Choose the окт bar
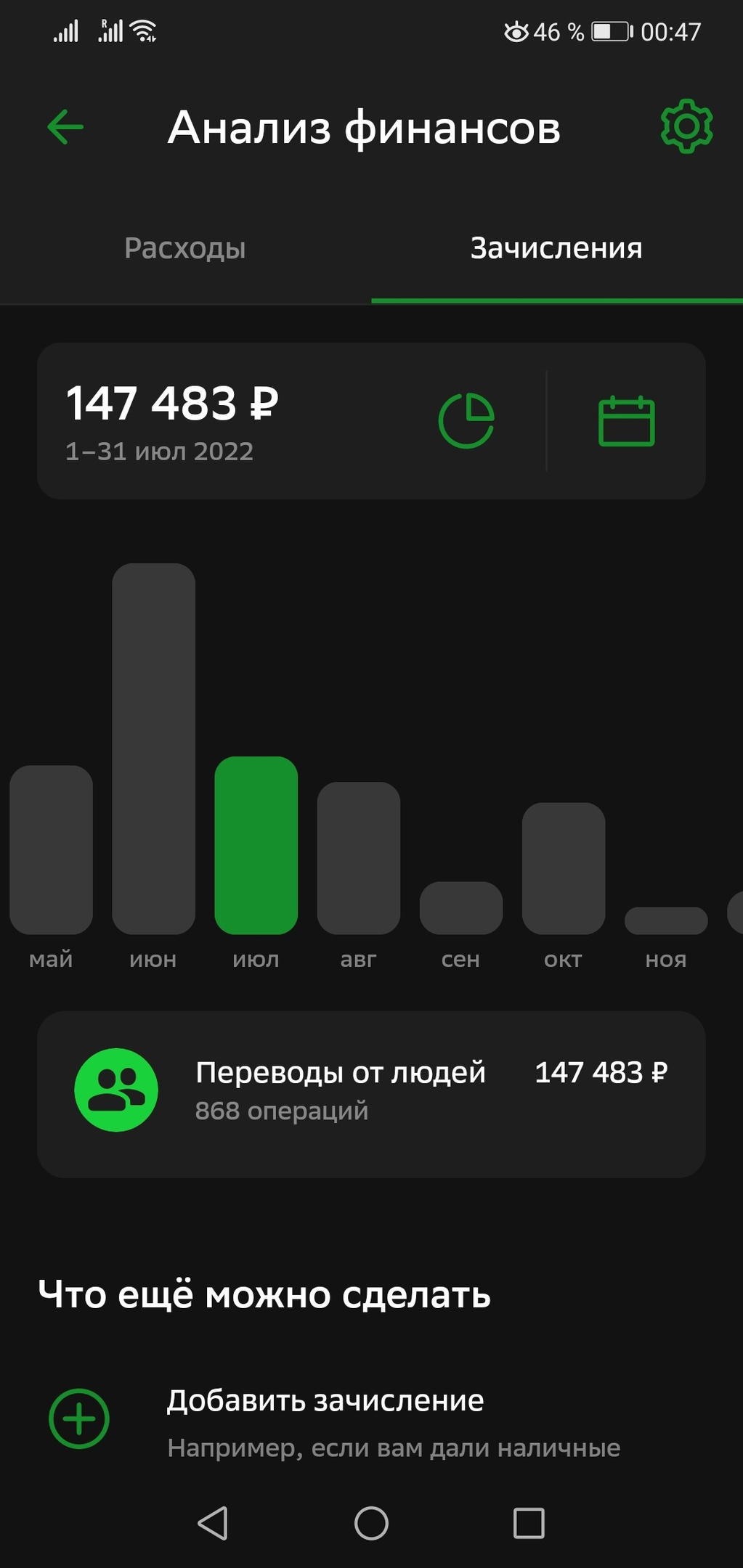Viewport: 743px width, 1568px height. (563, 868)
